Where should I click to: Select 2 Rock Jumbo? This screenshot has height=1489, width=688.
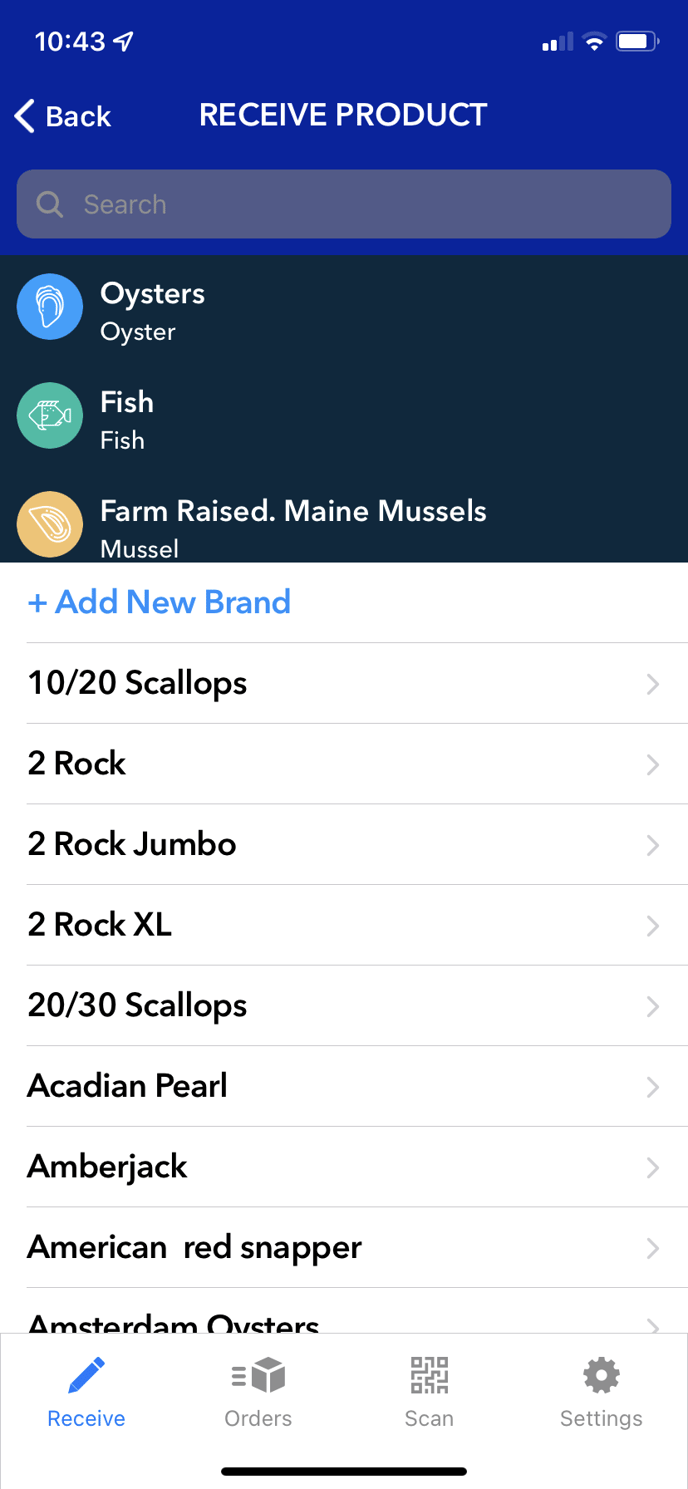(x=344, y=845)
